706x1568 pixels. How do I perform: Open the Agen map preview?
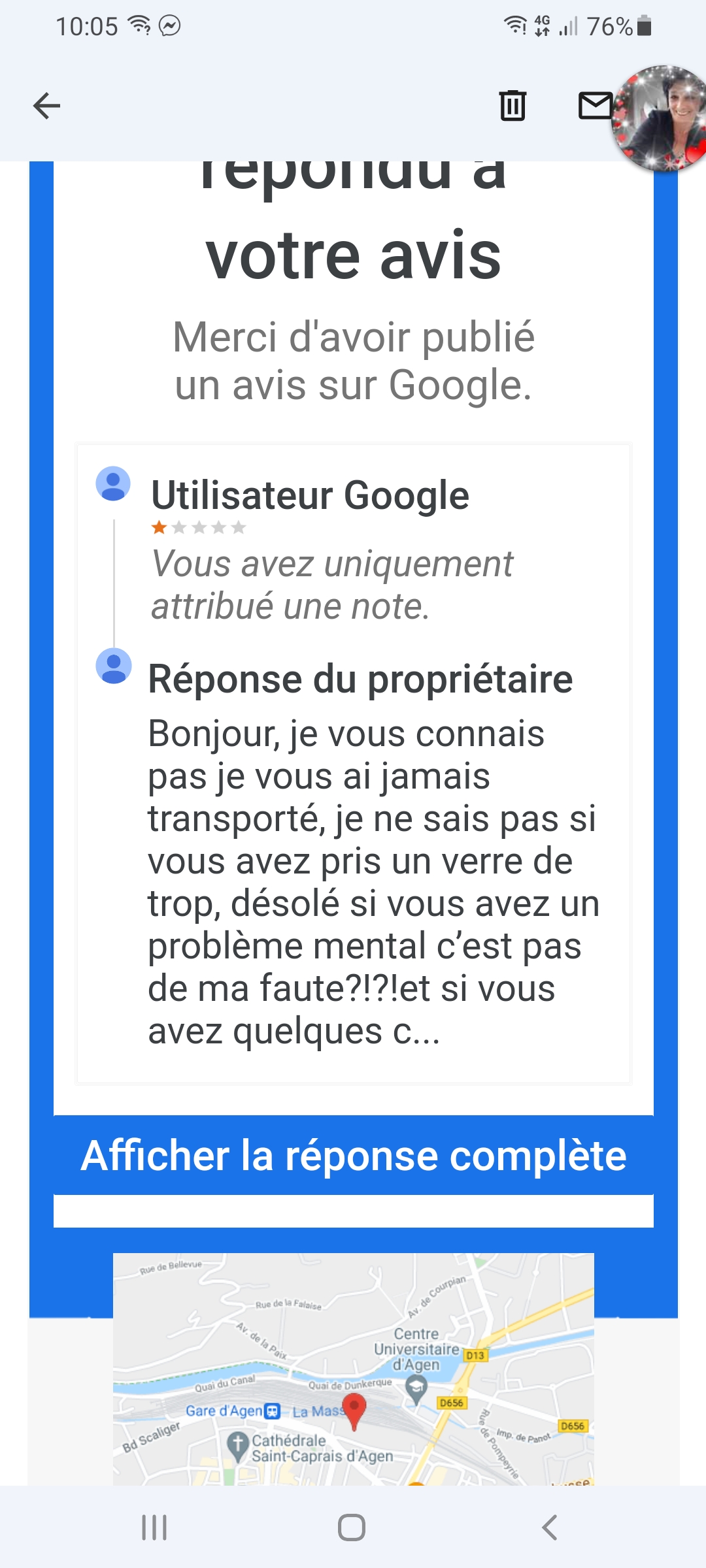(353, 1369)
